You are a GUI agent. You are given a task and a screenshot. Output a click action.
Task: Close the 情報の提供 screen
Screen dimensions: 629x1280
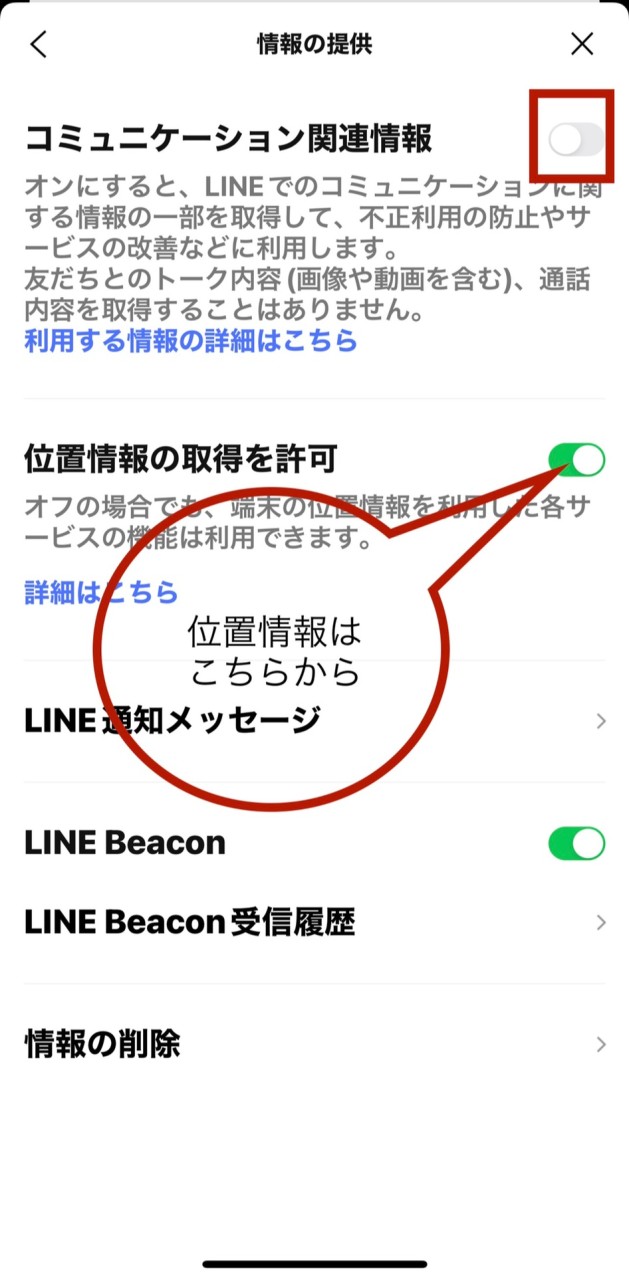pos(582,44)
